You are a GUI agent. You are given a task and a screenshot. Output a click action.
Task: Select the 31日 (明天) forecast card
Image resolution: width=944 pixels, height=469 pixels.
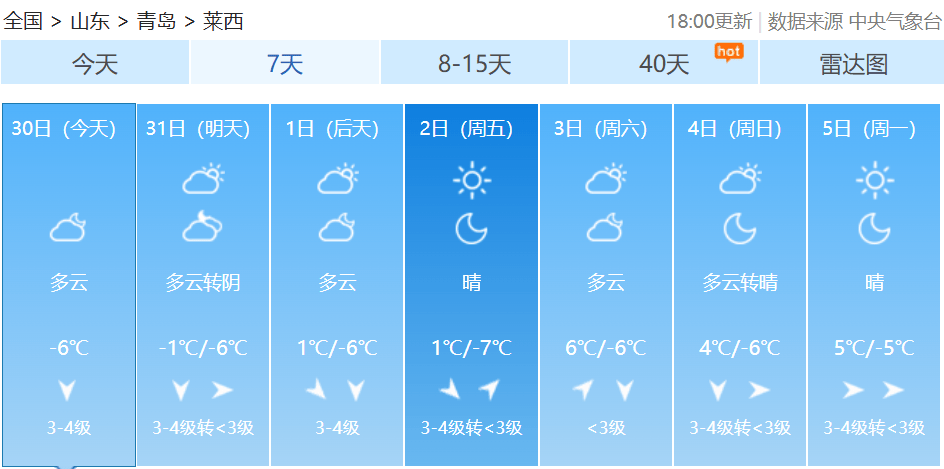(x=203, y=284)
